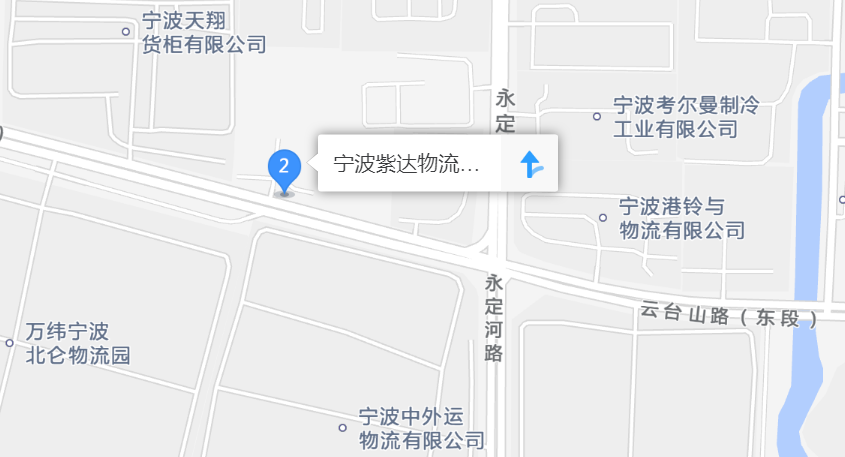Open the 宁波紫达物流 info bubble
Viewport: 845px width, 457px height.
click(408, 163)
